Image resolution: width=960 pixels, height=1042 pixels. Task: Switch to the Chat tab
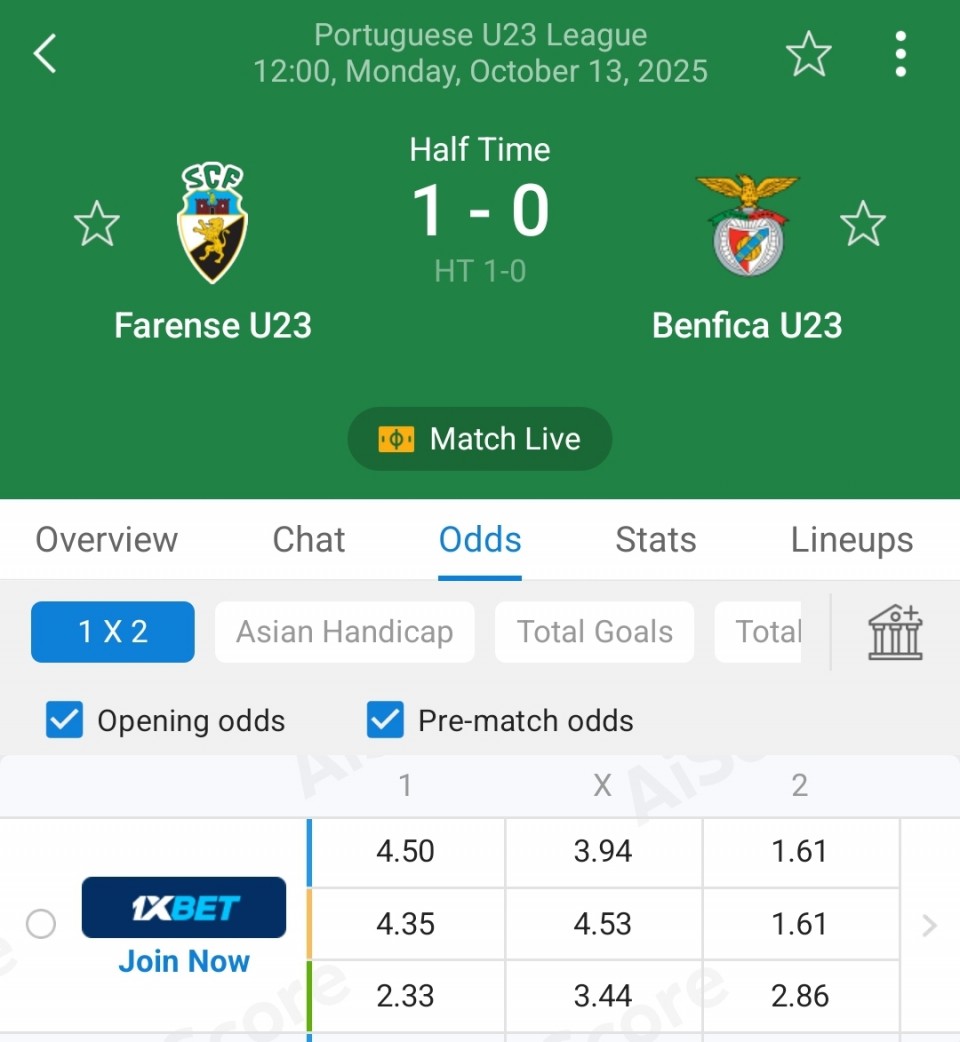click(x=309, y=540)
